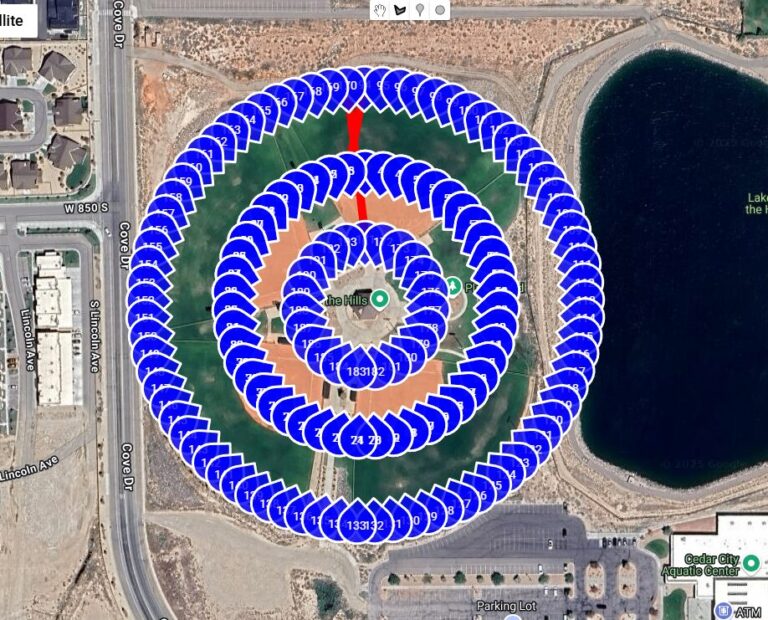
Task: Open the green pin at the Hills
Action: click(x=380, y=299)
